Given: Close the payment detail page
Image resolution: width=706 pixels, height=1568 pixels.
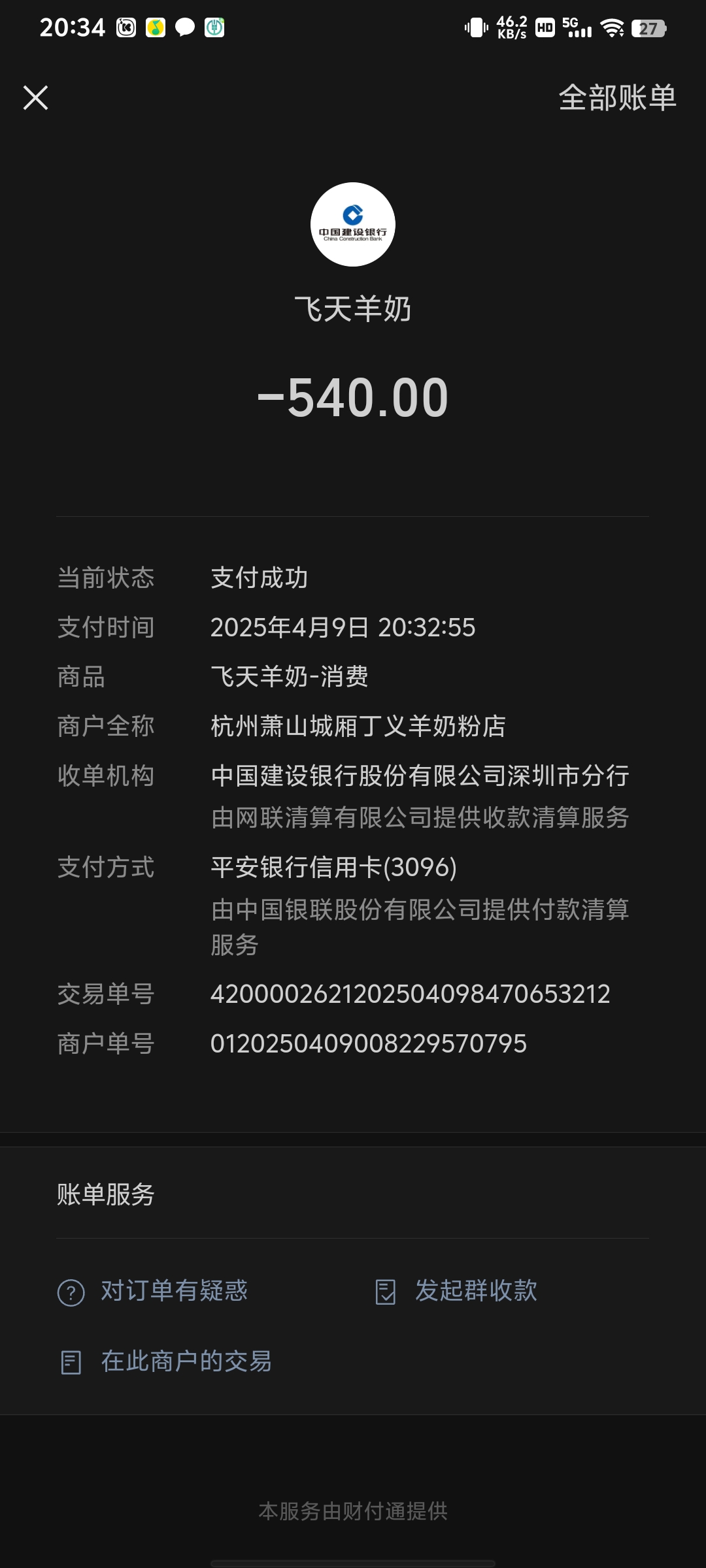Looking at the screenshot, I should point(36,98).
